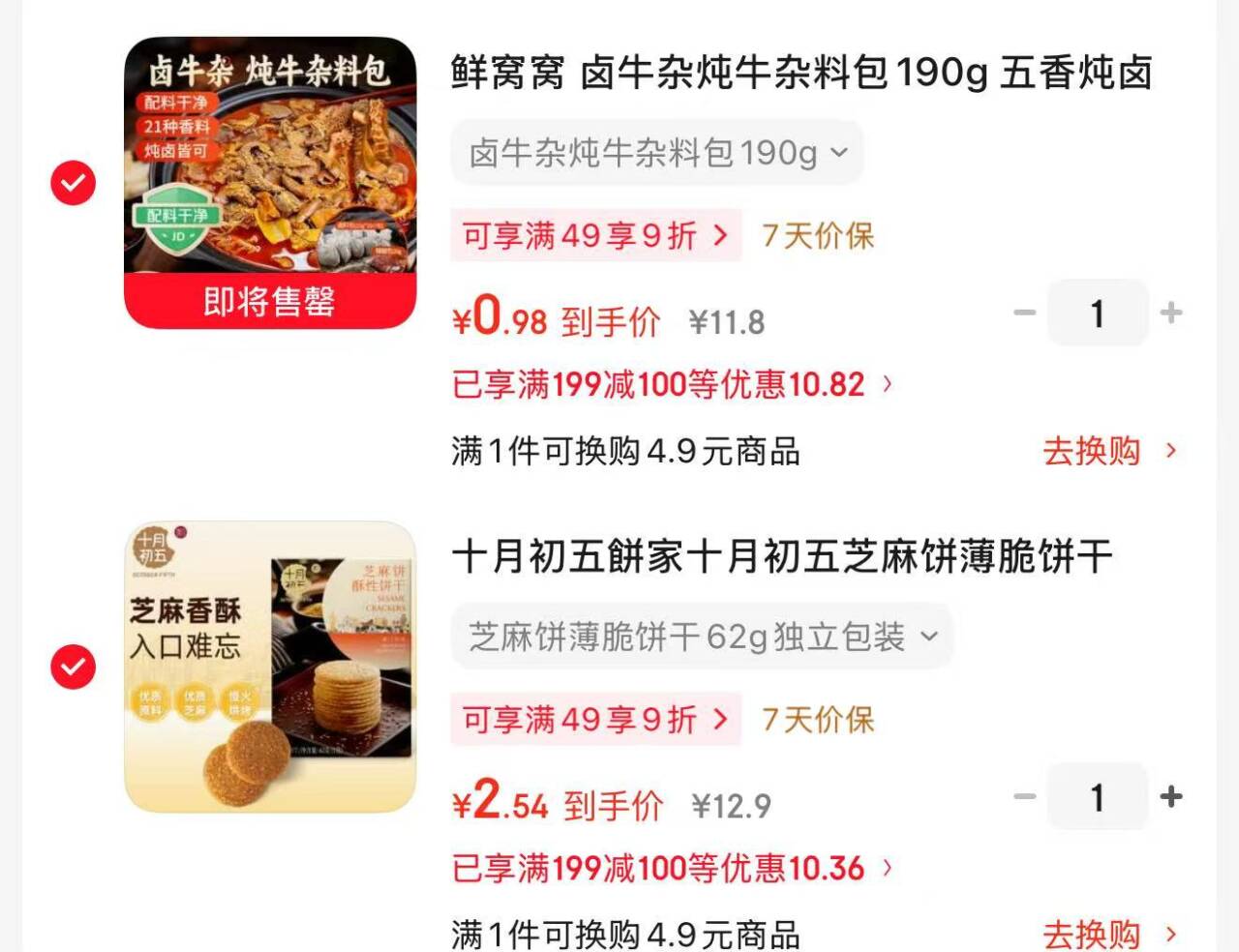
Task: Open the 卤牛杂炖牛杂料包 product image
Action: tap(270, 183)
